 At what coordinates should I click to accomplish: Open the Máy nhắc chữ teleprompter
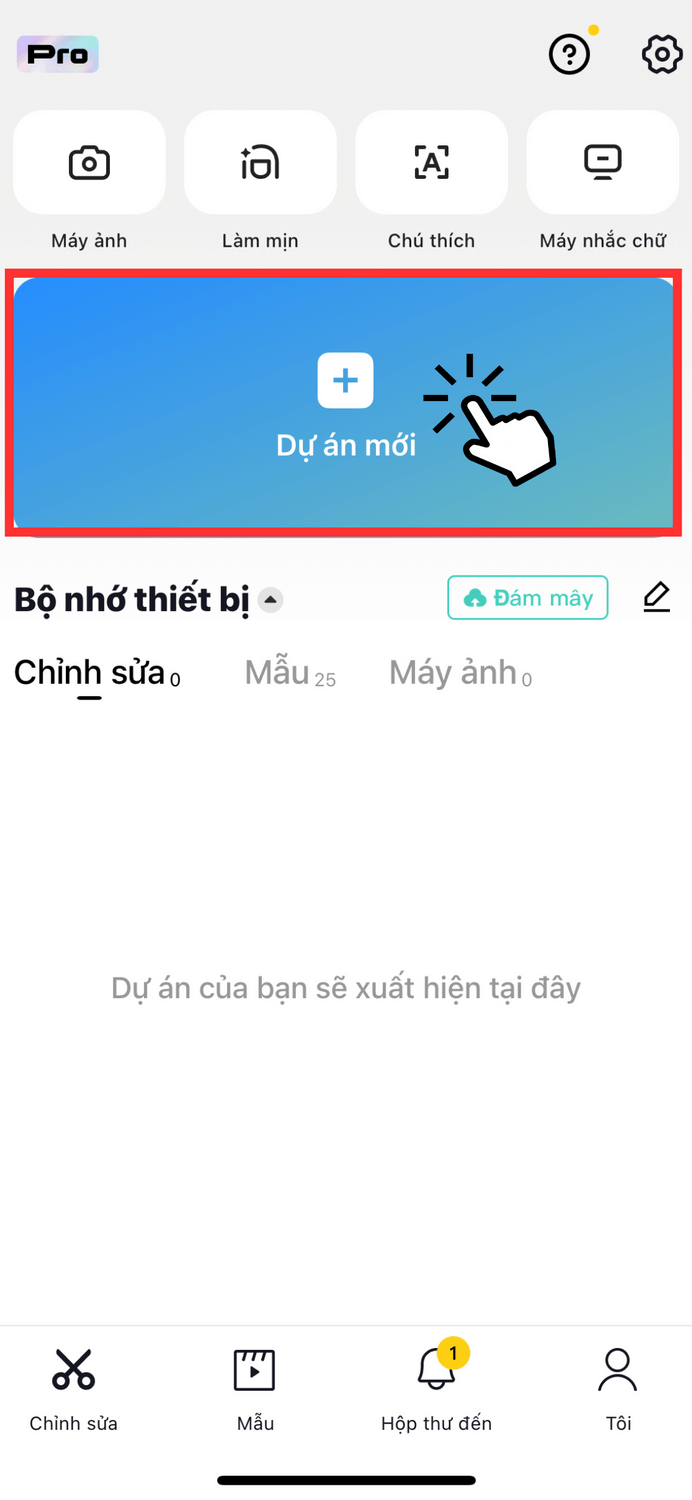pyautogui.click(x=602, y=163)
